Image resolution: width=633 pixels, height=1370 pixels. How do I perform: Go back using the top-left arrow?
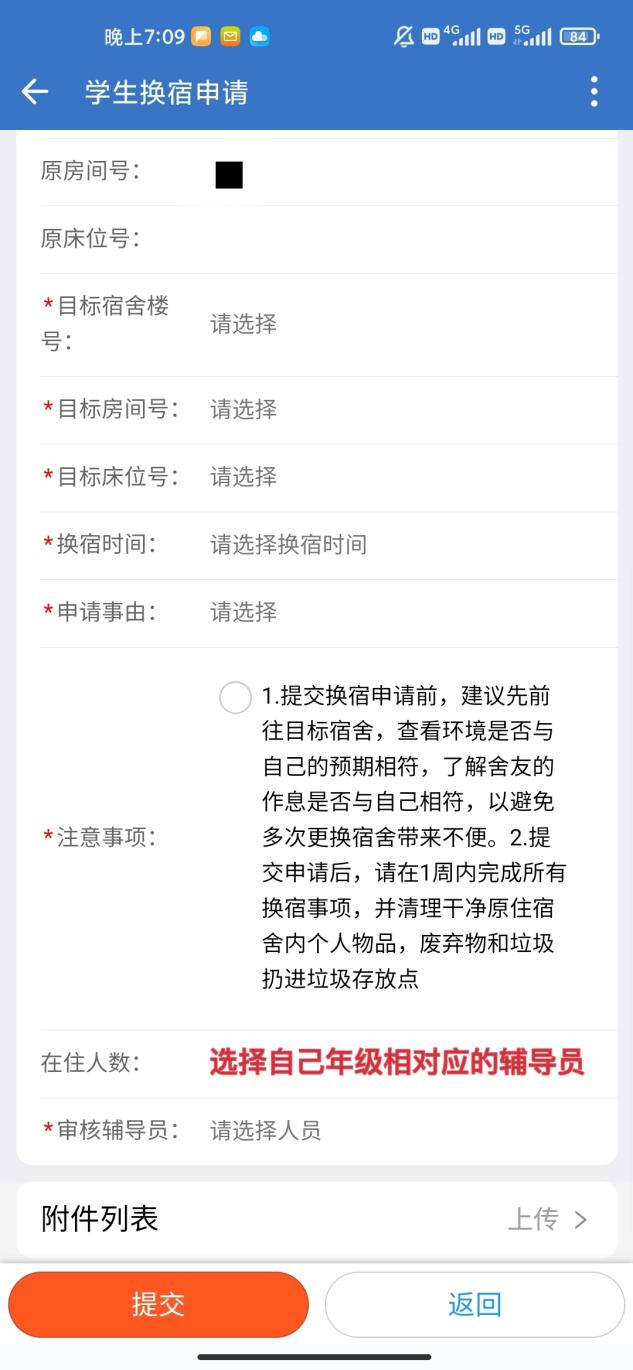(35, 93)
